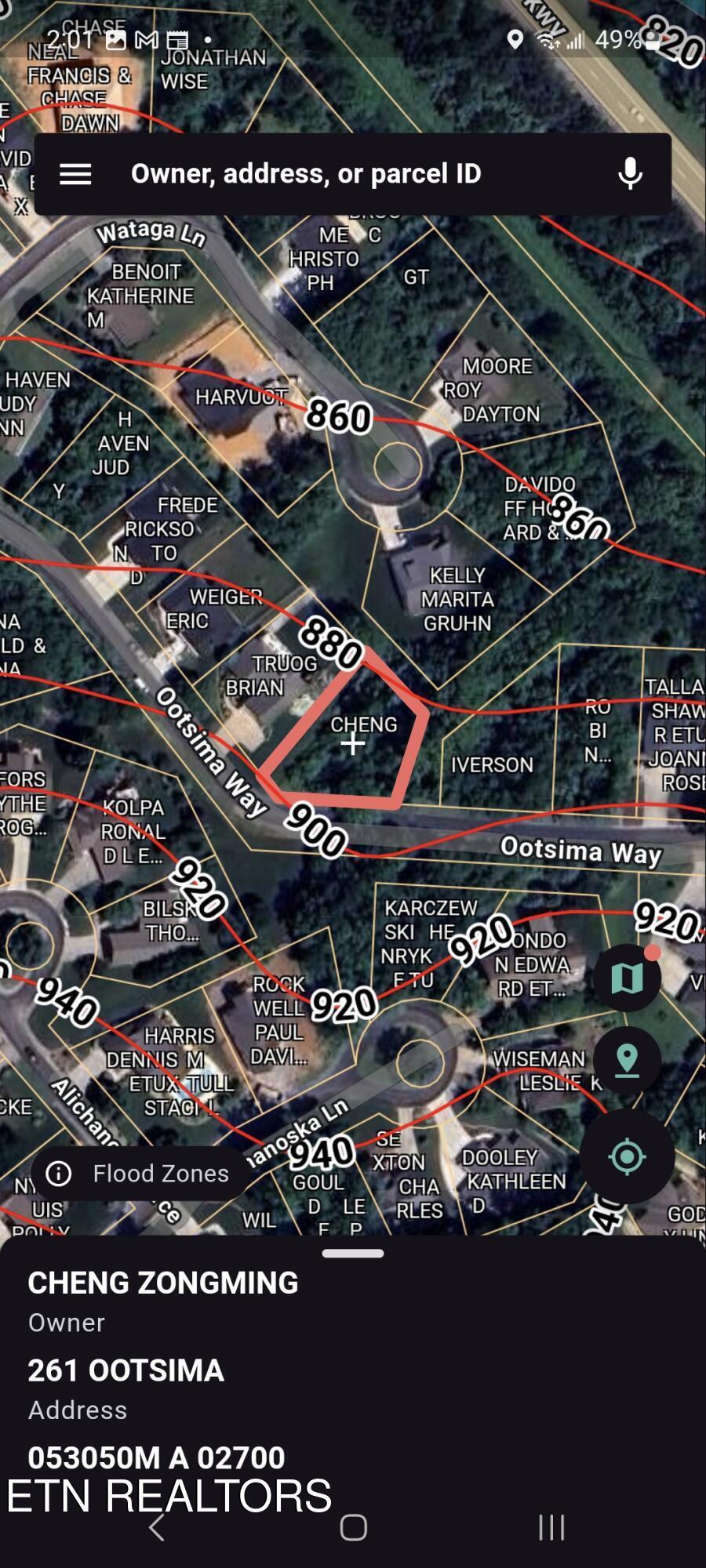Center the map on my current location
This screenshot has width=706, height=1568.
(627, 1156)
